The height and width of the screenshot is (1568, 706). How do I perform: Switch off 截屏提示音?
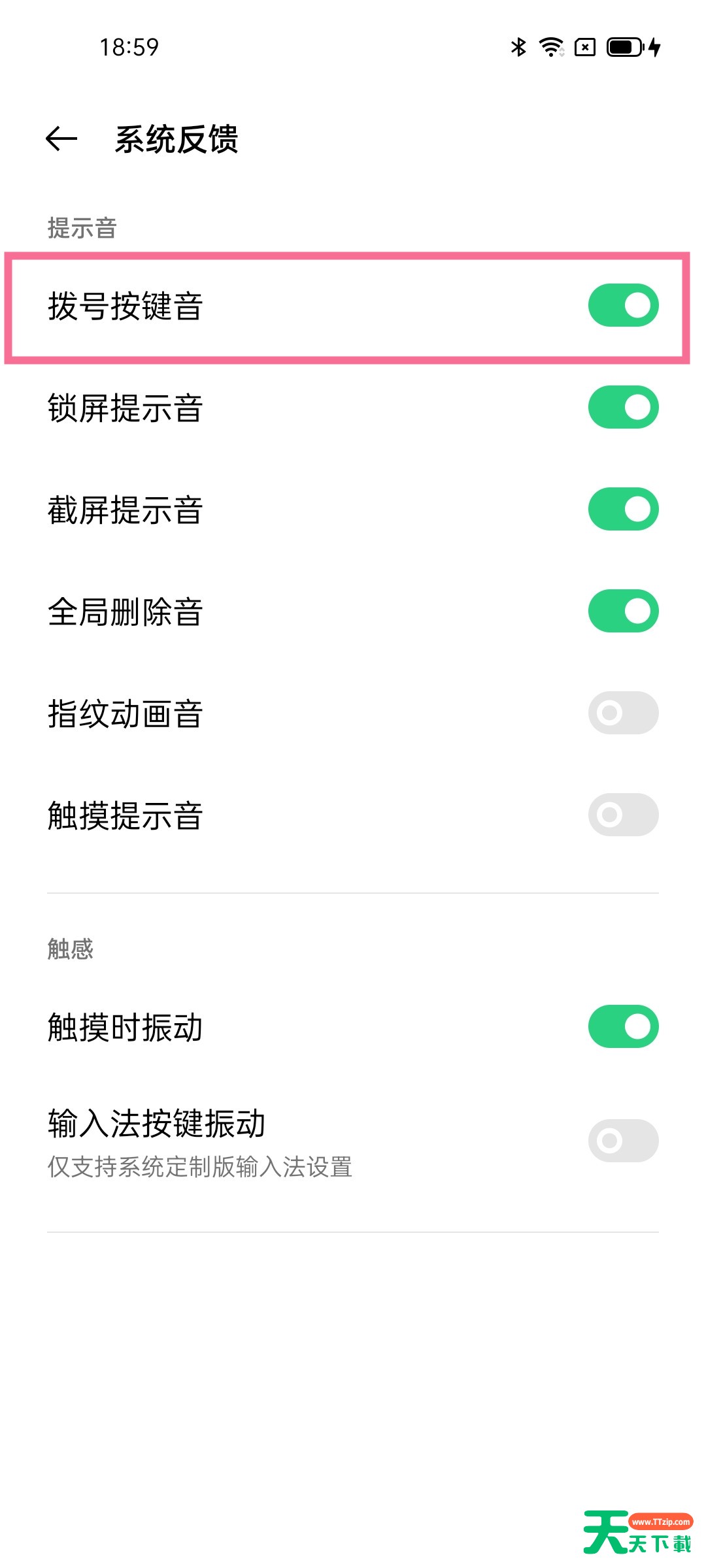(623, 509)
